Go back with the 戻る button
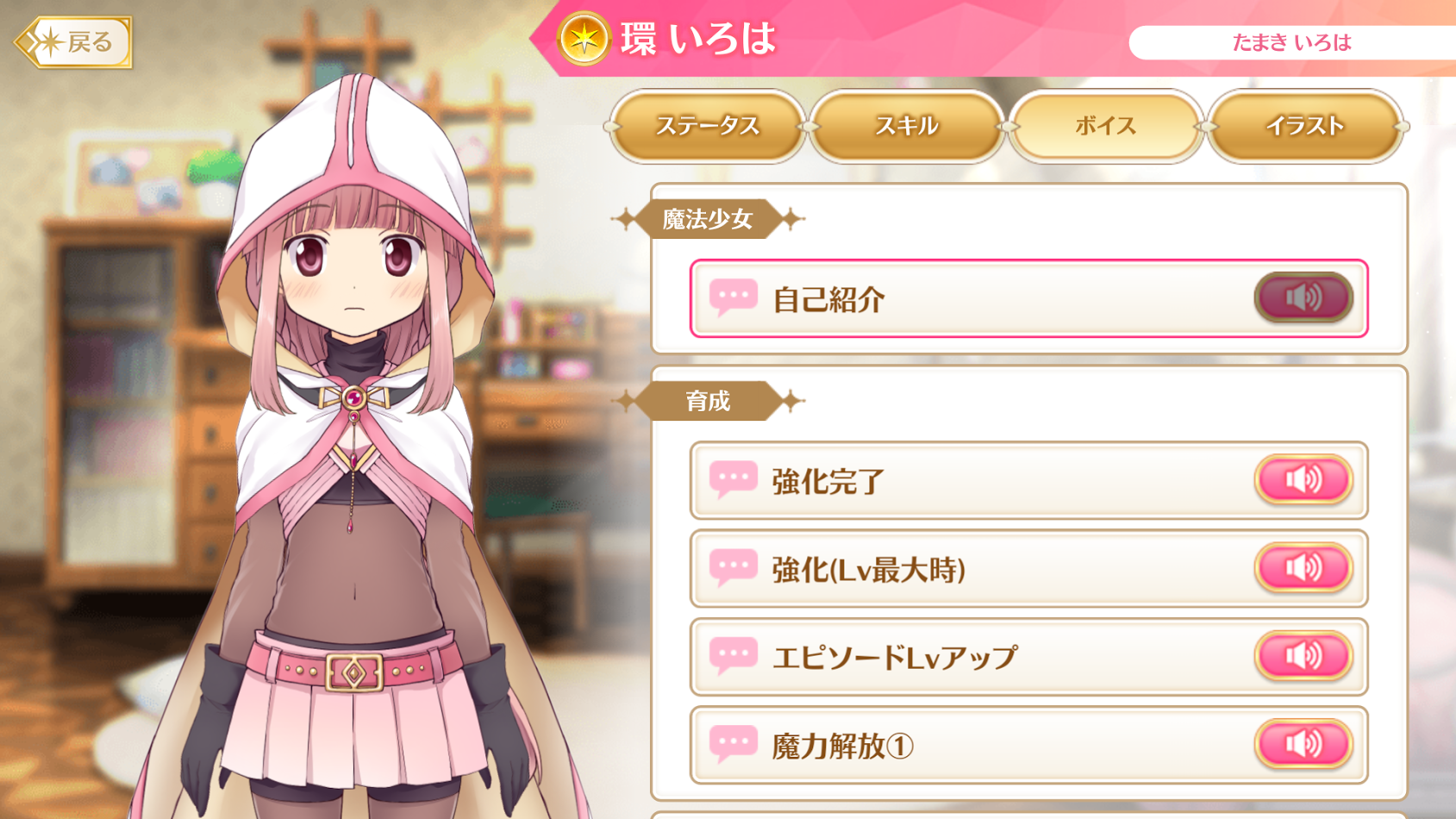Screen dimensions: 1456x819 (75, 41)
